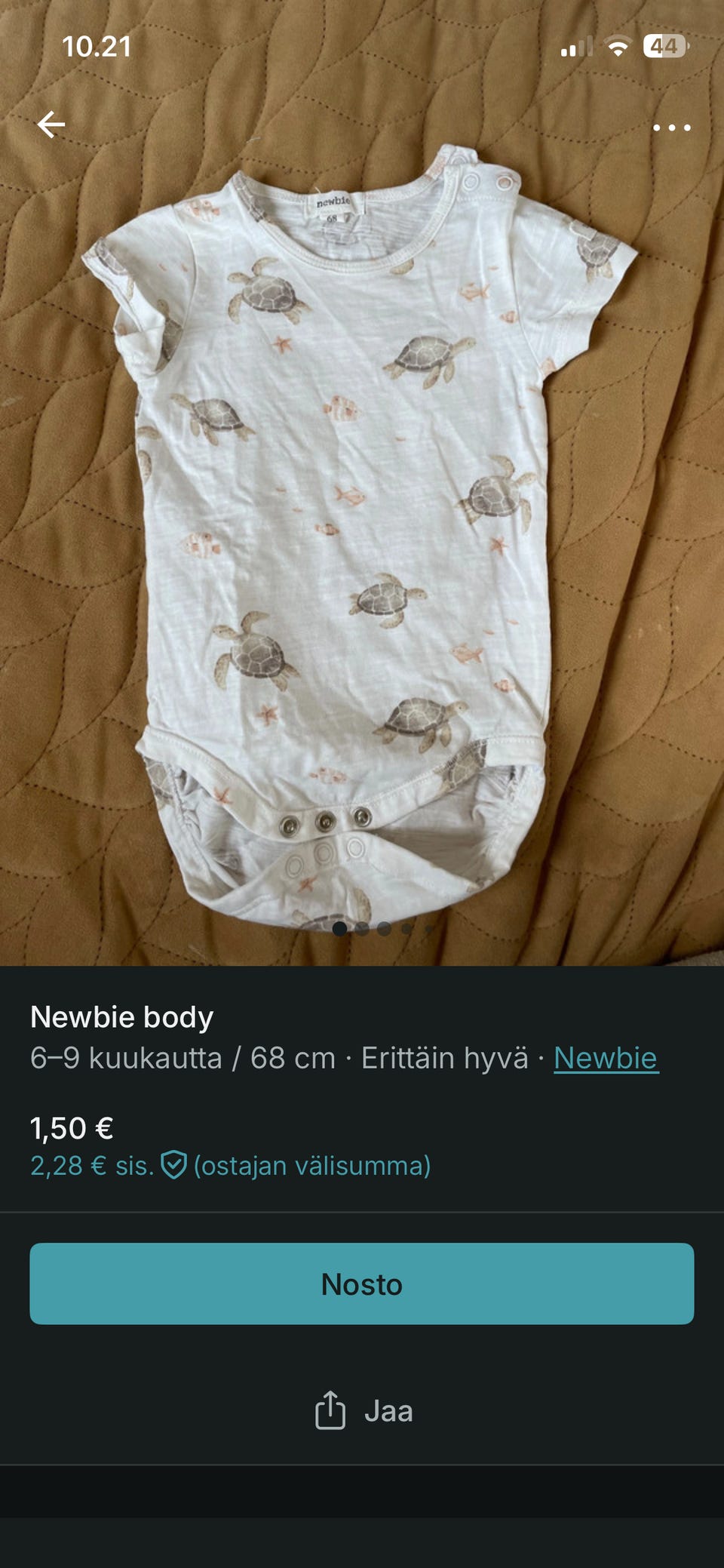This screenshot has height=1568, width=724.
Task: Tap the listing title Newbie body
Action: [x=122, y=1016]
